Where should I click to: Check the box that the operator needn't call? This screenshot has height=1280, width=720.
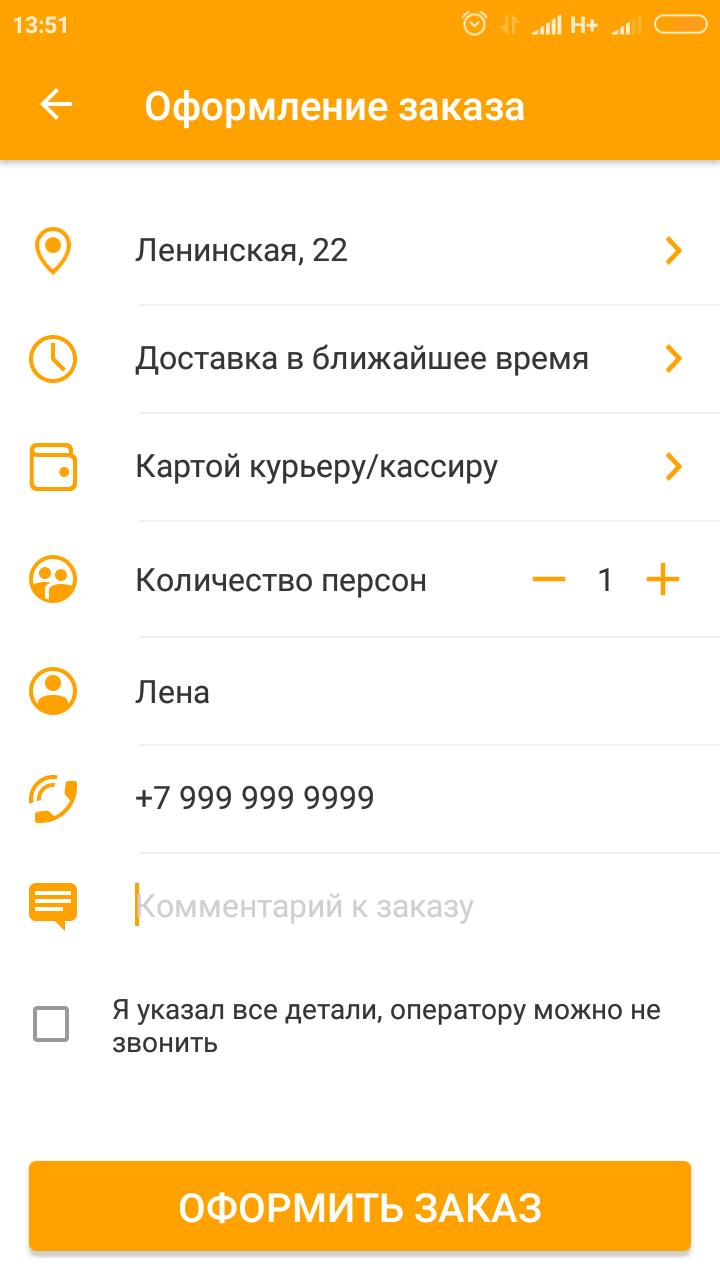(x=51, y=1025)
